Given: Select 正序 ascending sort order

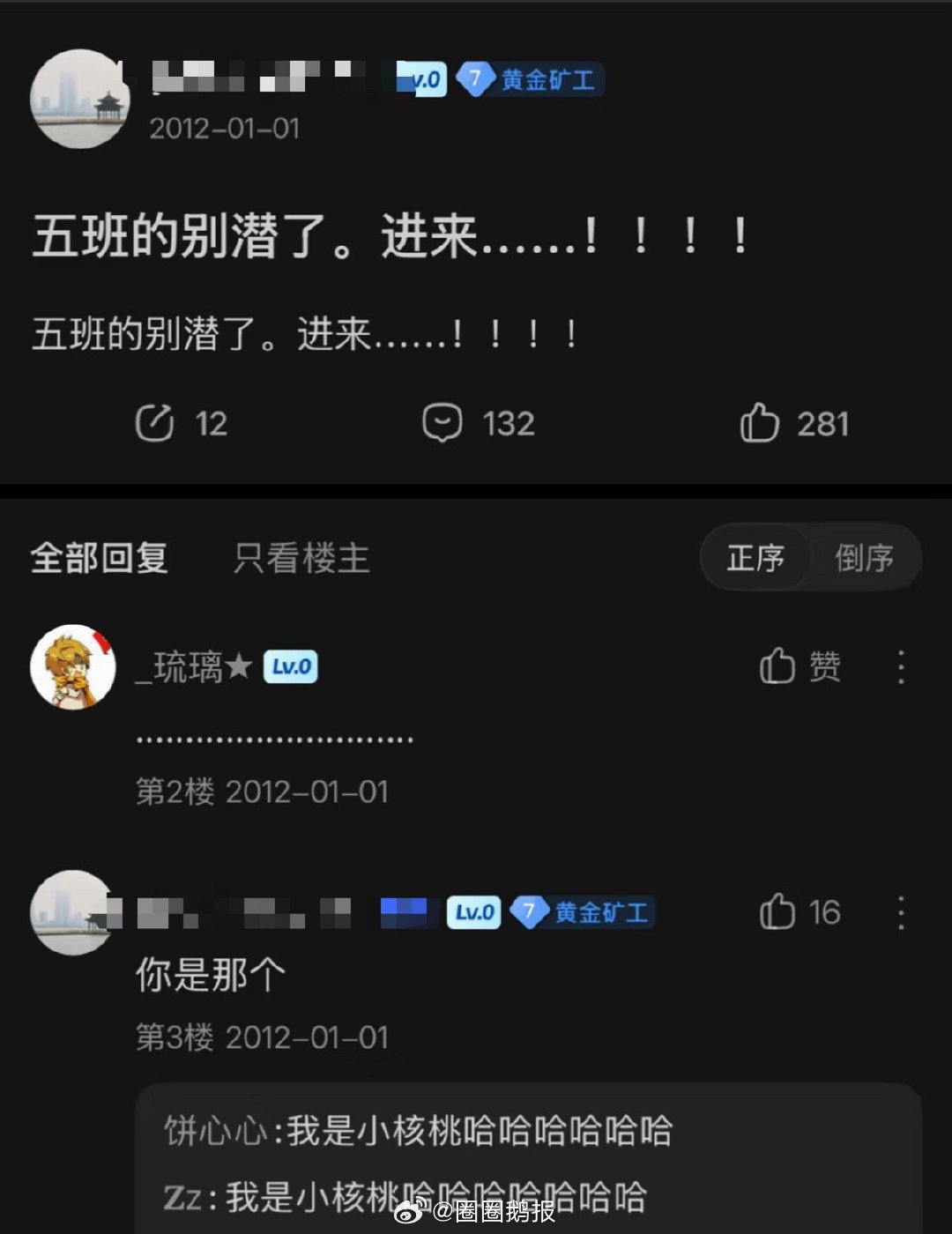Looking at the screenshot, I should (755, 557).
